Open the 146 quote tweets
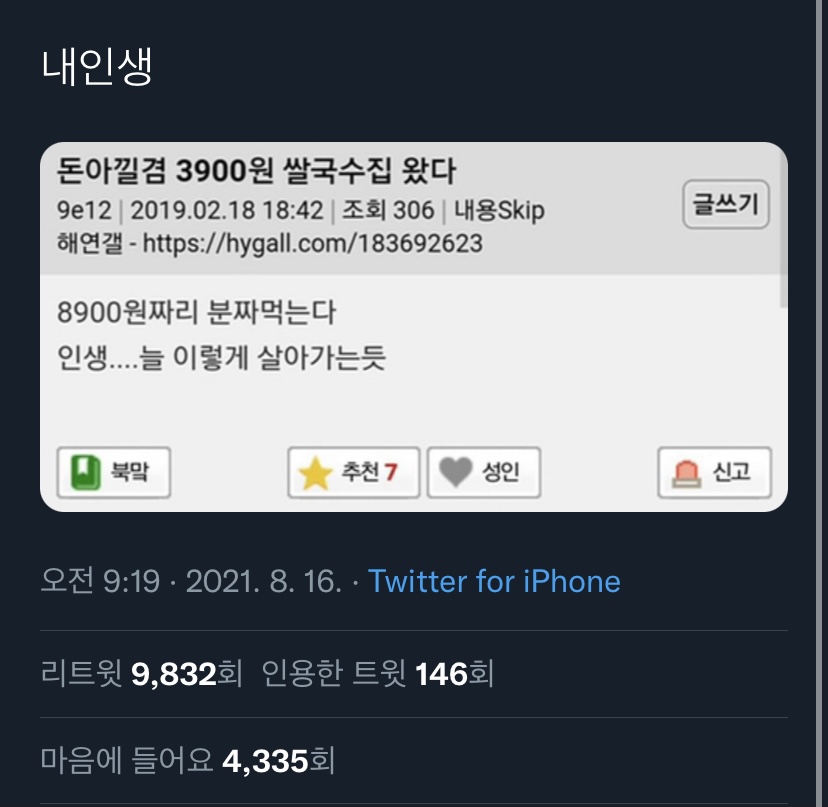This screenshot has width=828, height=807. coord(378,674)
